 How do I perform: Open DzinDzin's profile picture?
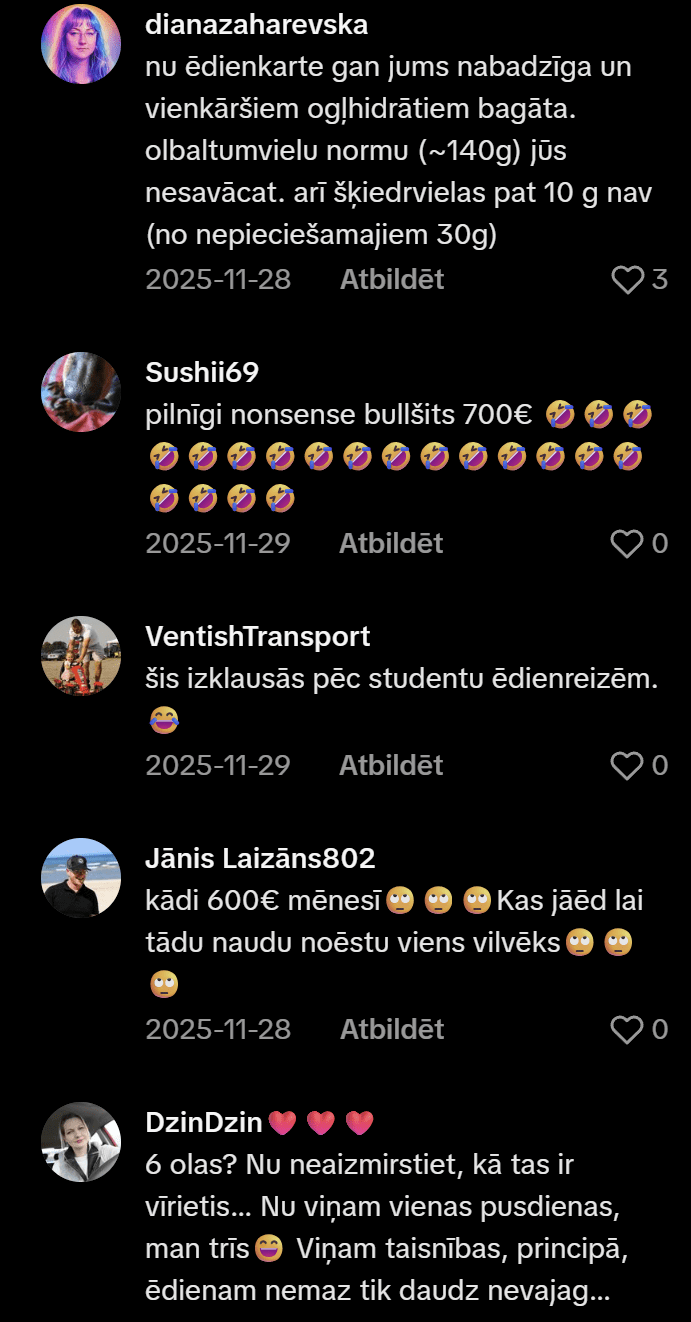point(81,1142)
